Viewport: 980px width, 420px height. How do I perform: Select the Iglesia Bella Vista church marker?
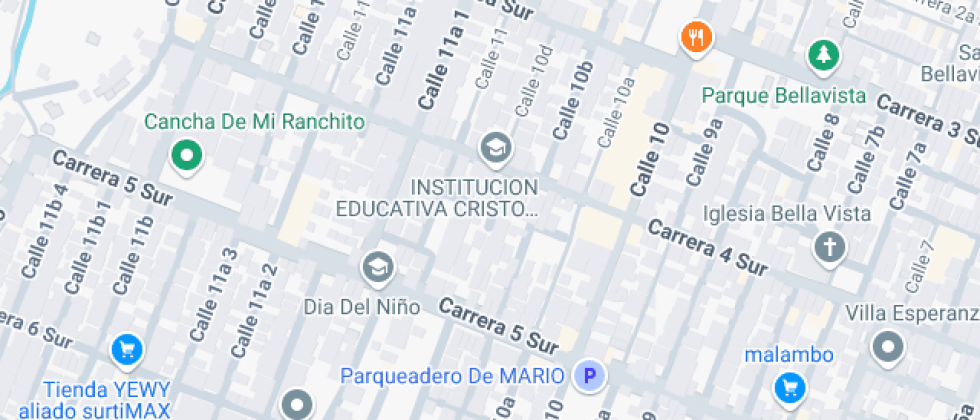click(829, 246)
